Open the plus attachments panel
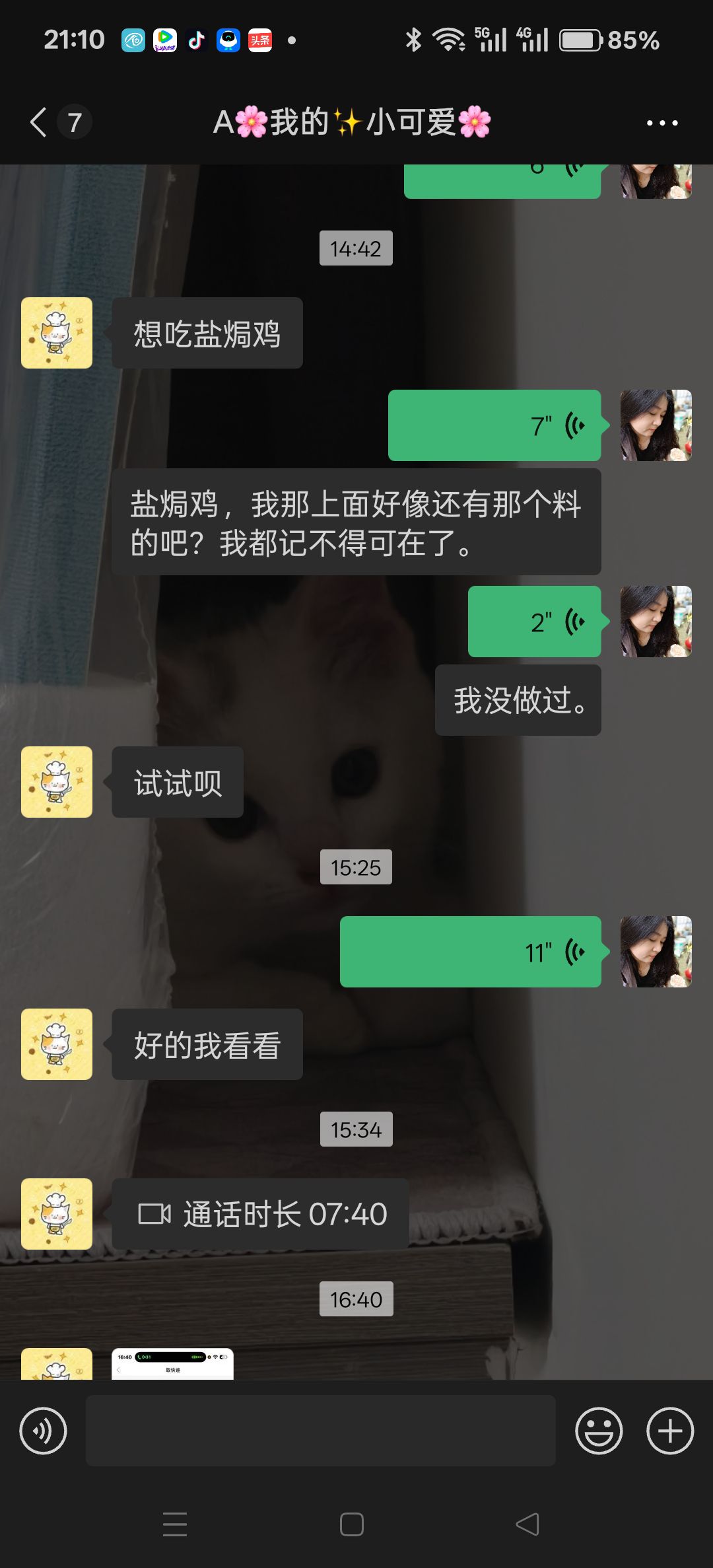713x1568 pixels. tap(669, 1431)
